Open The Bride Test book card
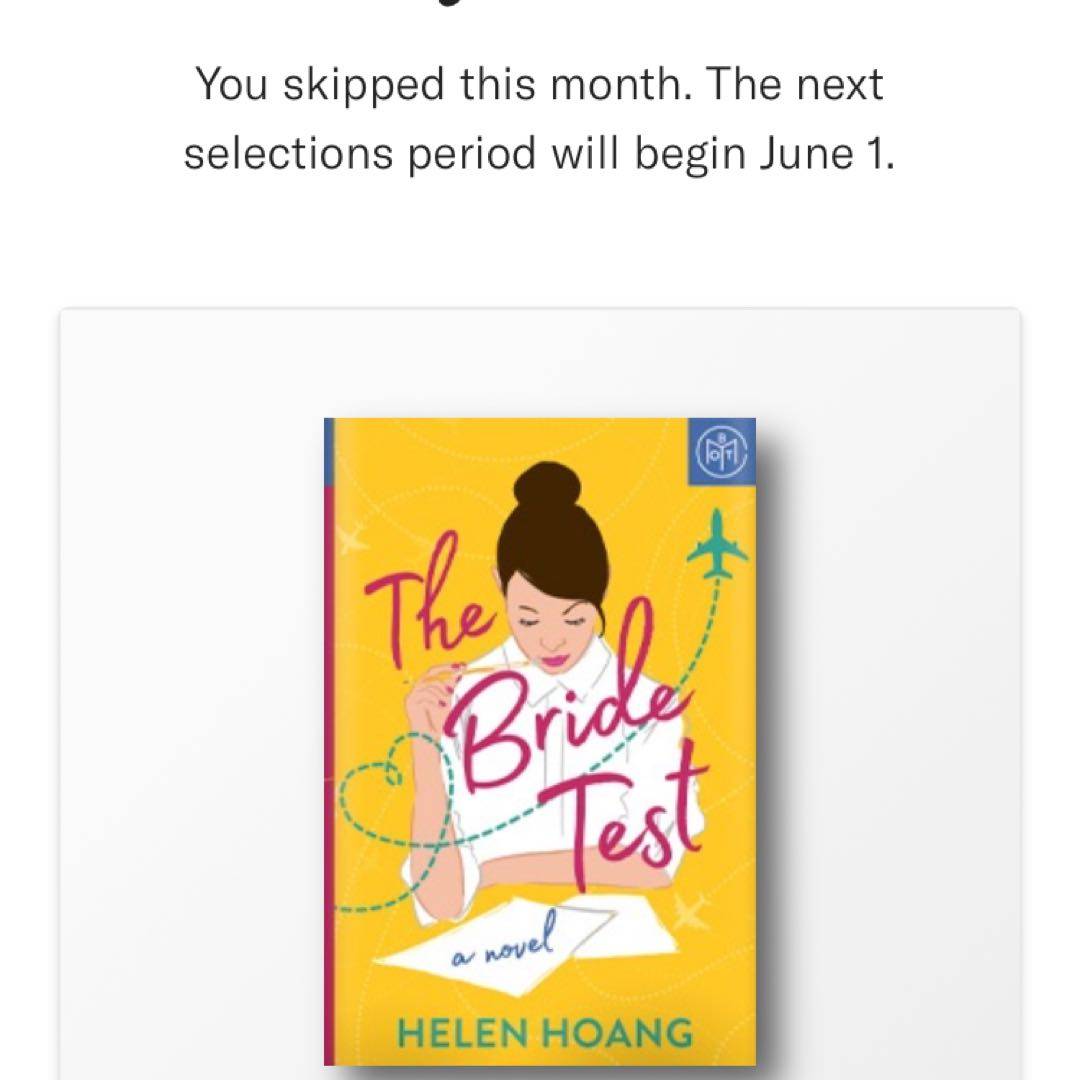 (540, 740)
